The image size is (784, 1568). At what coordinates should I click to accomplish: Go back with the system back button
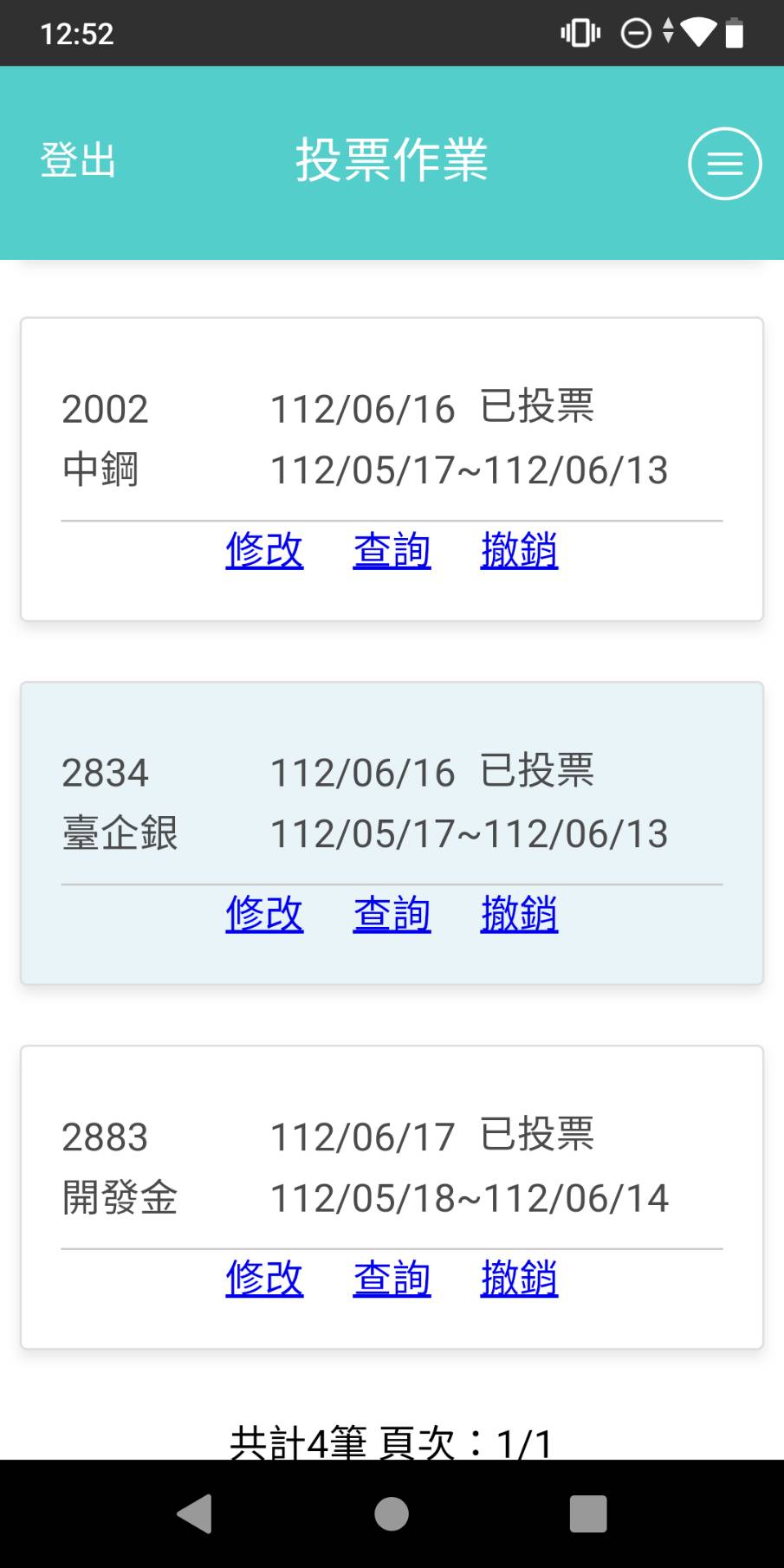pyautogui.click(x=195, y=1513)
